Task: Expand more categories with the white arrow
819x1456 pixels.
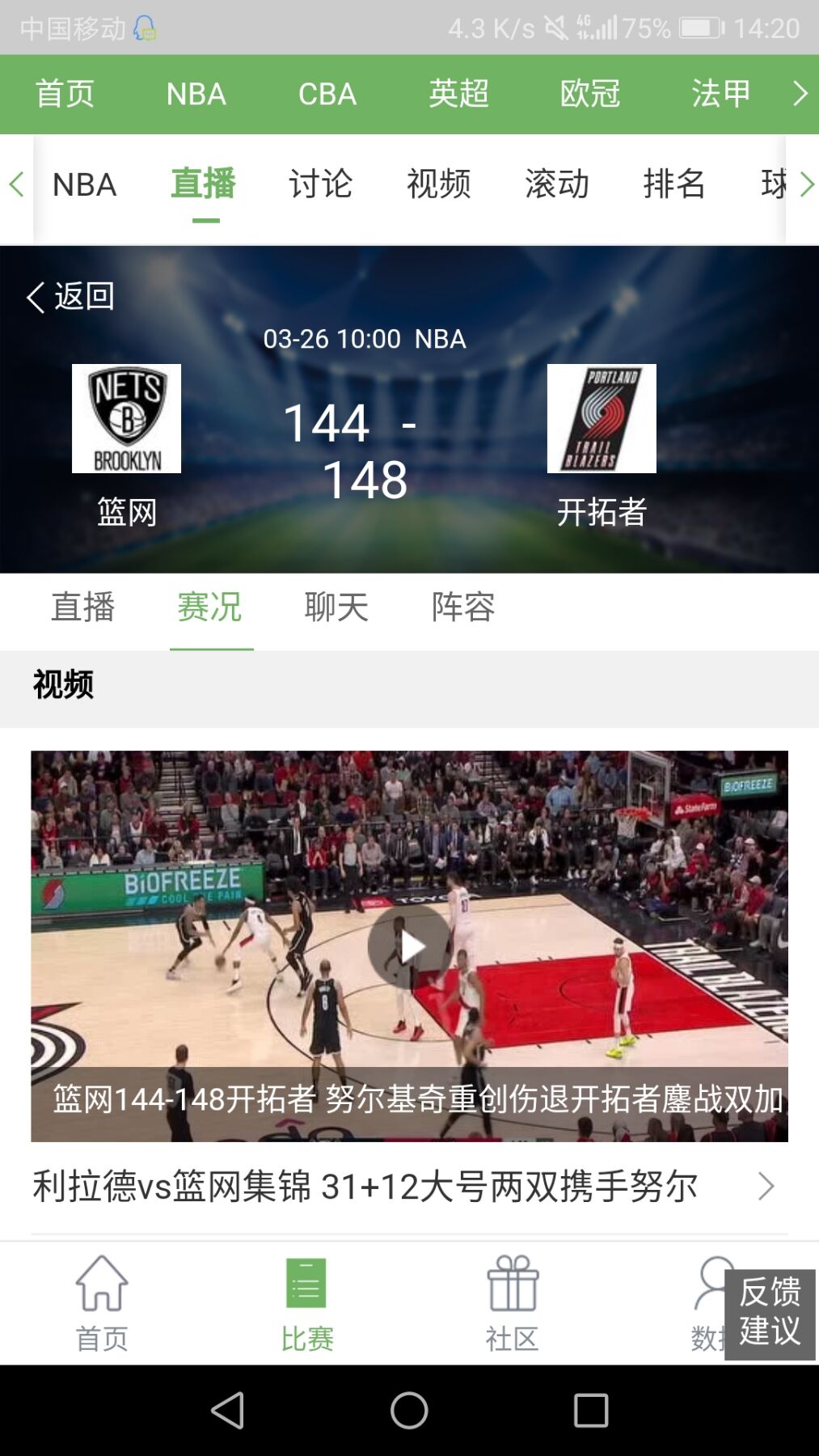Action: point(800,94)
